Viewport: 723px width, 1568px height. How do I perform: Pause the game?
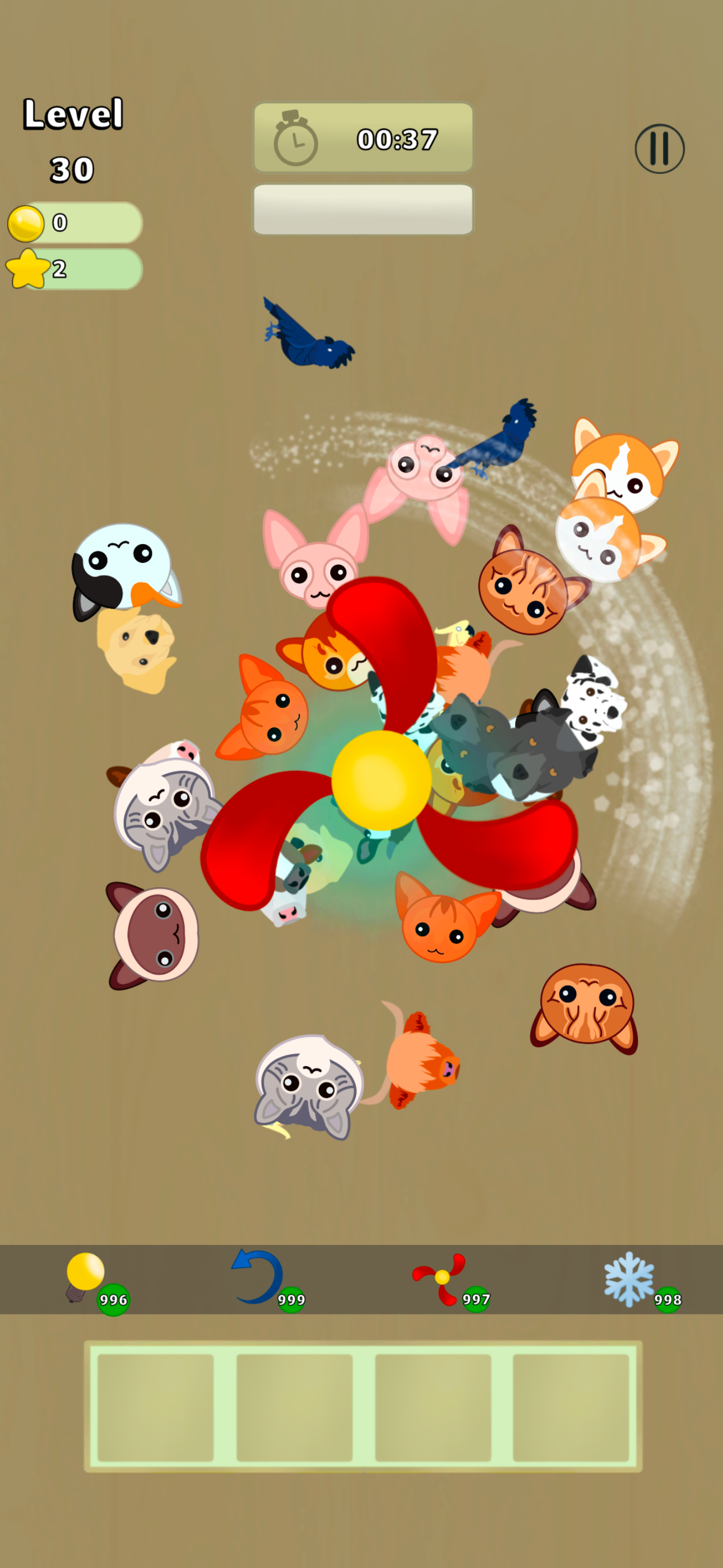click(659, 149)
